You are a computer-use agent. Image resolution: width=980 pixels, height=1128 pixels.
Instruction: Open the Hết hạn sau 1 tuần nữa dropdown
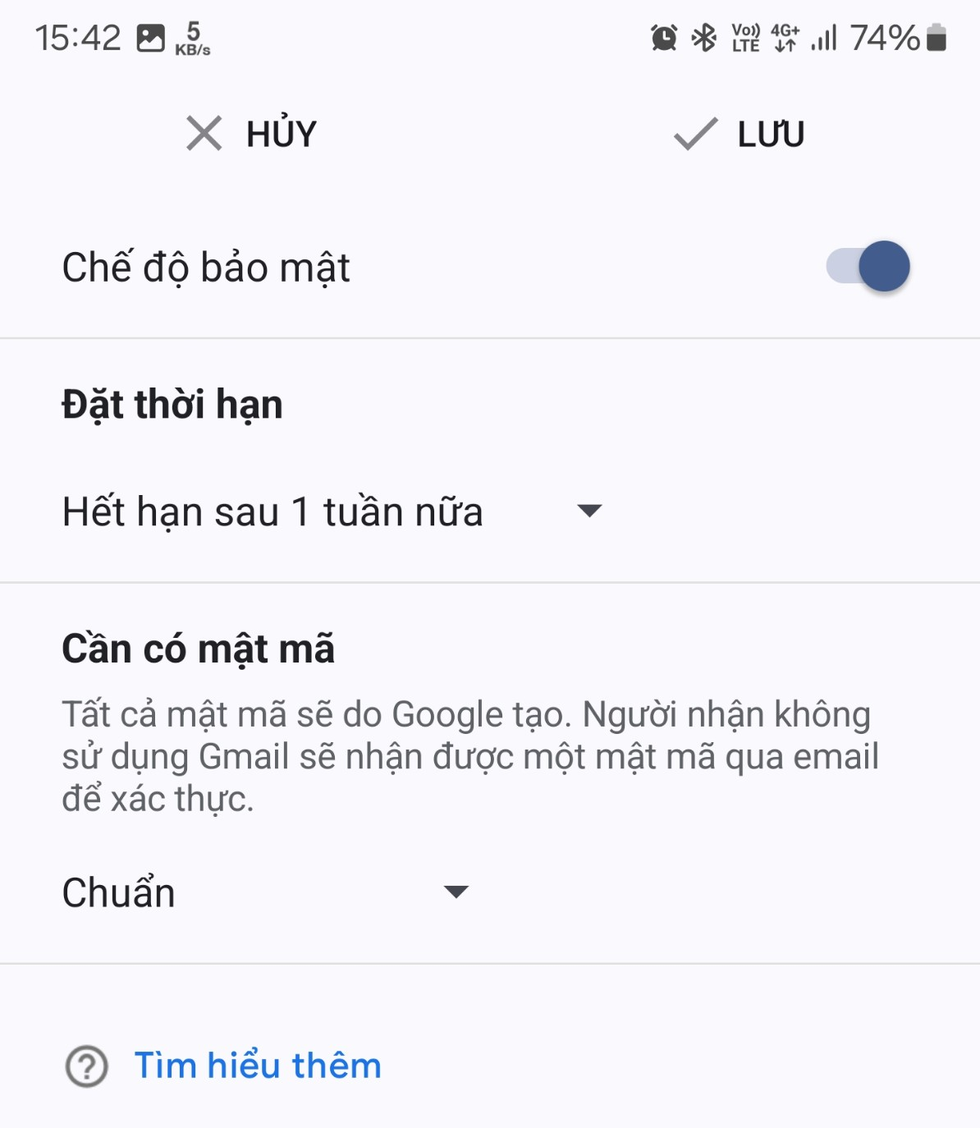[x=332, y=512]
